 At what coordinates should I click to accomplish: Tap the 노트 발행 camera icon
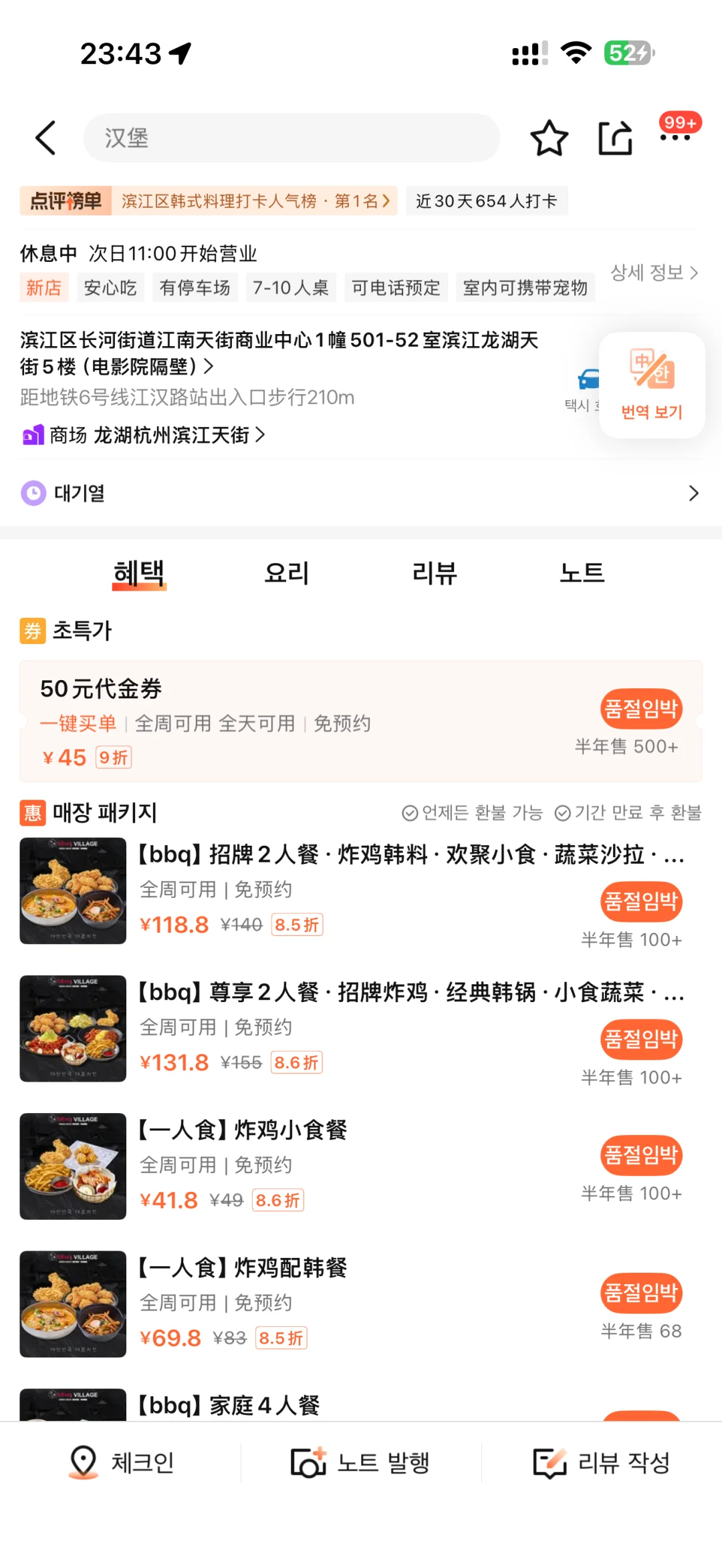(x=308, y=1462)
